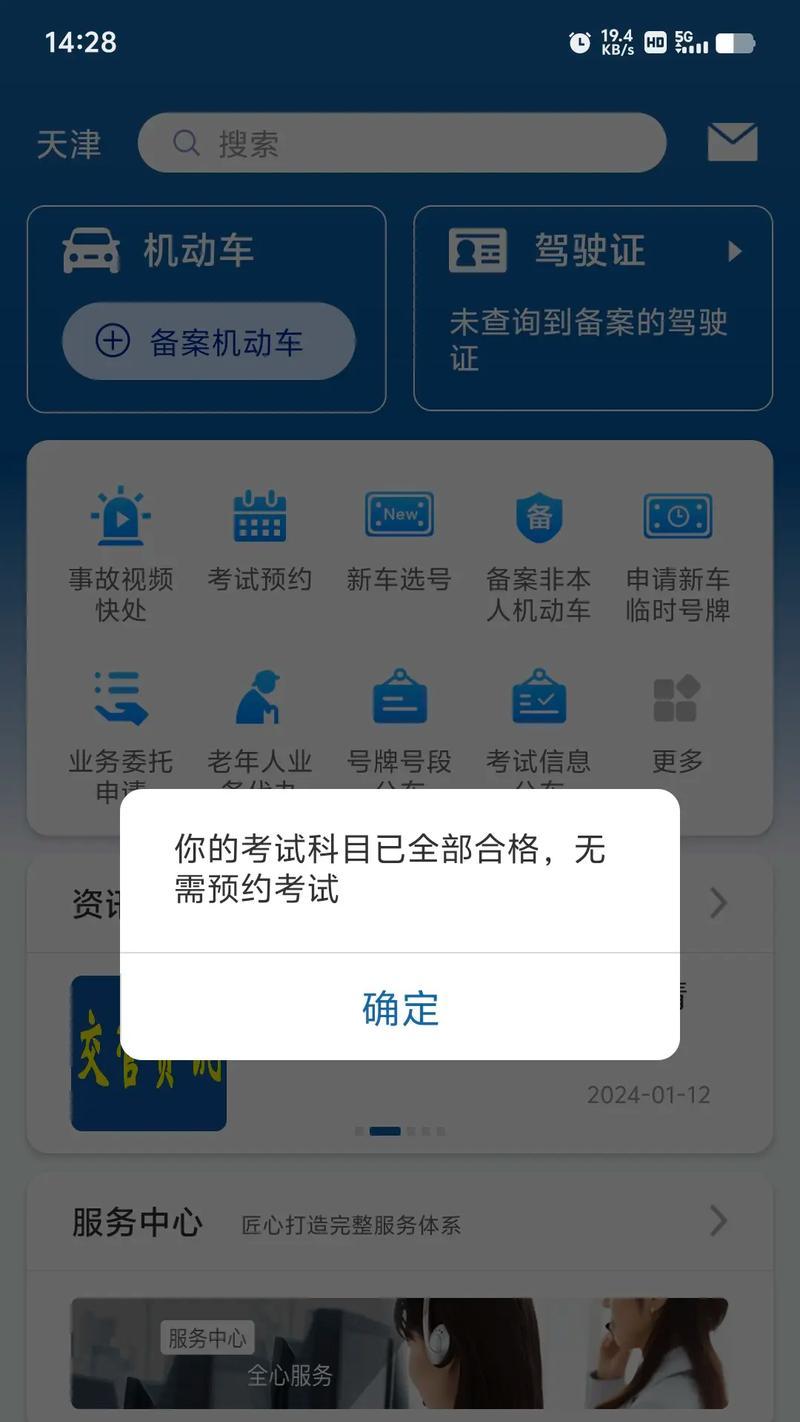The width and height of the screenshot is (800, 1422).
Task: Change the city 天津
Action: (68, 144)
